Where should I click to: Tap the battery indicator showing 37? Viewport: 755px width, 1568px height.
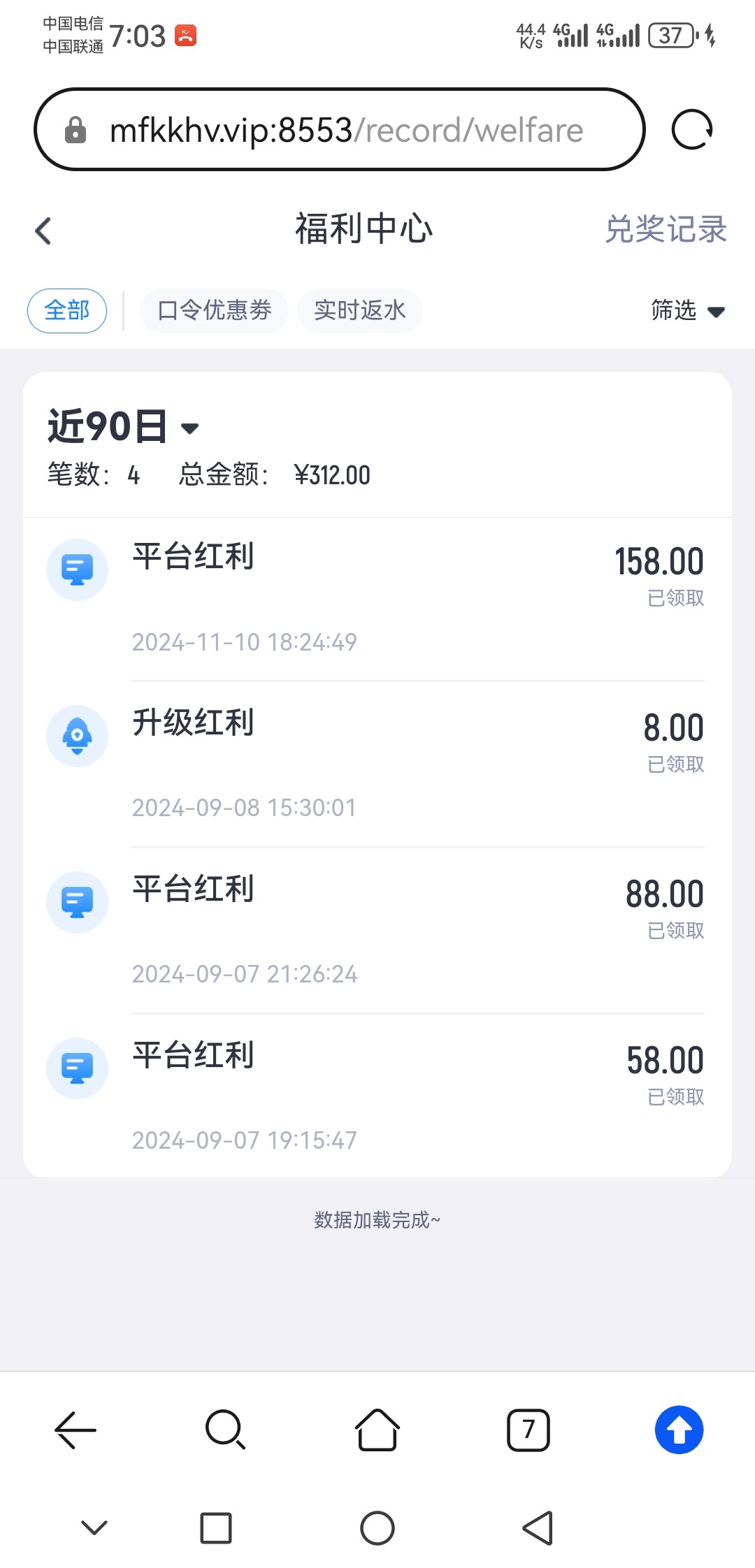tap(669, 34)
